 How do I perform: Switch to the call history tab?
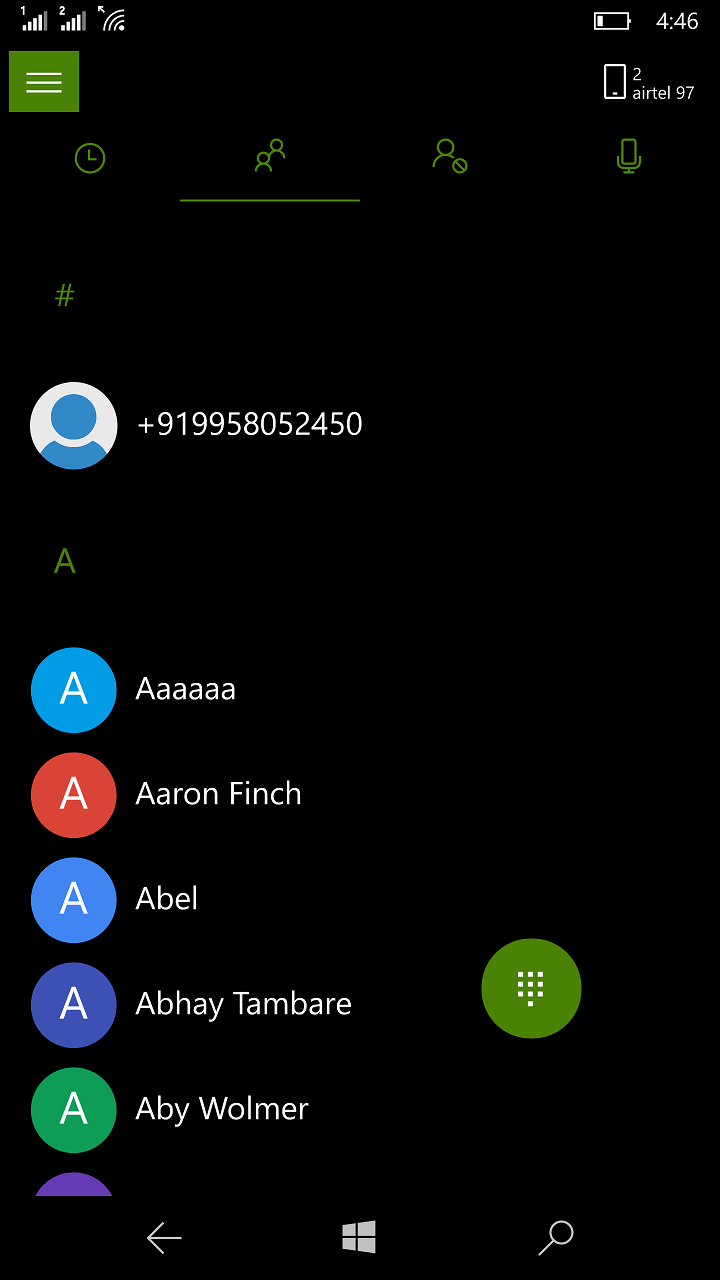(90, 158)
